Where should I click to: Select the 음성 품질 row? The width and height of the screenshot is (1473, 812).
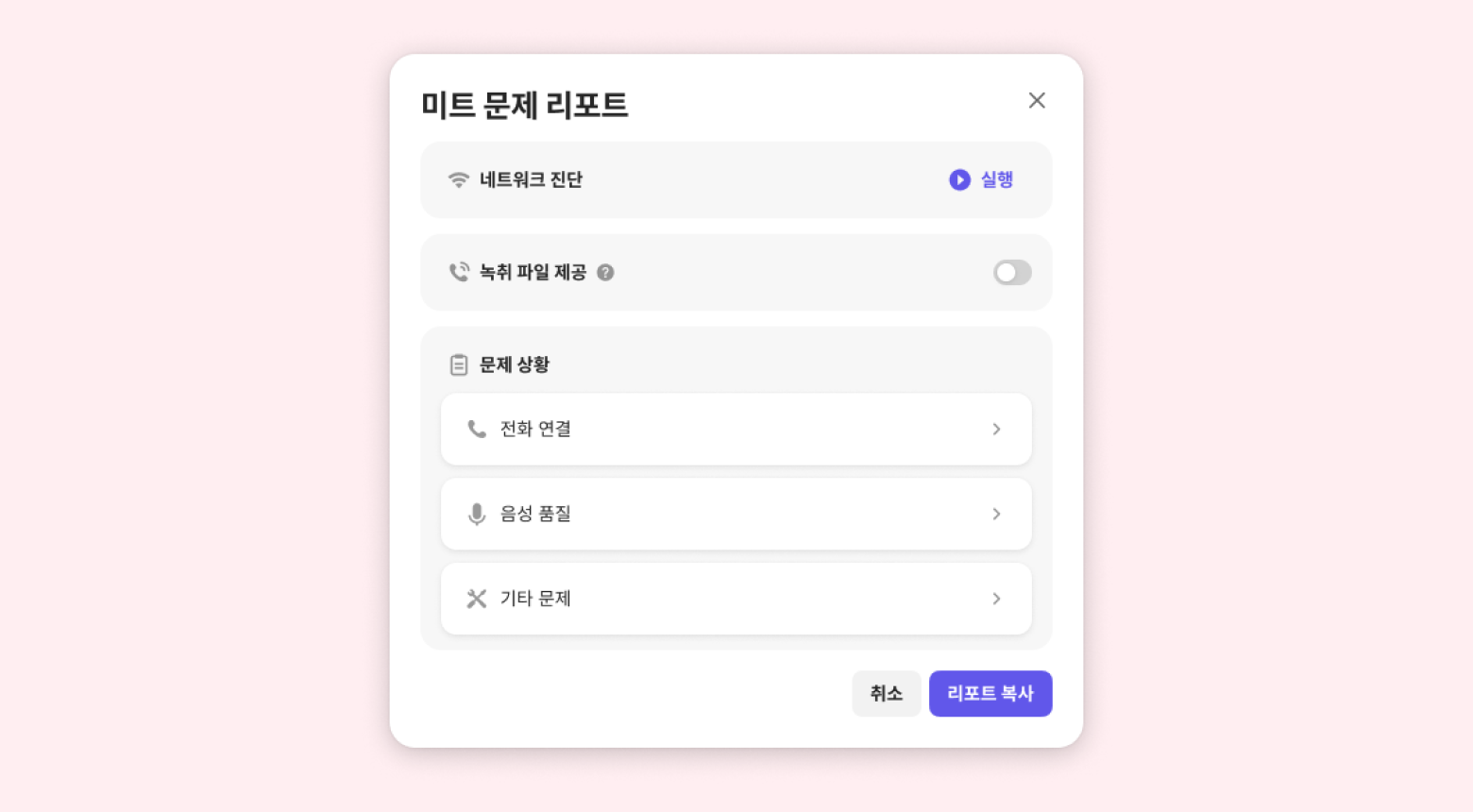click(x=736, y=514)
